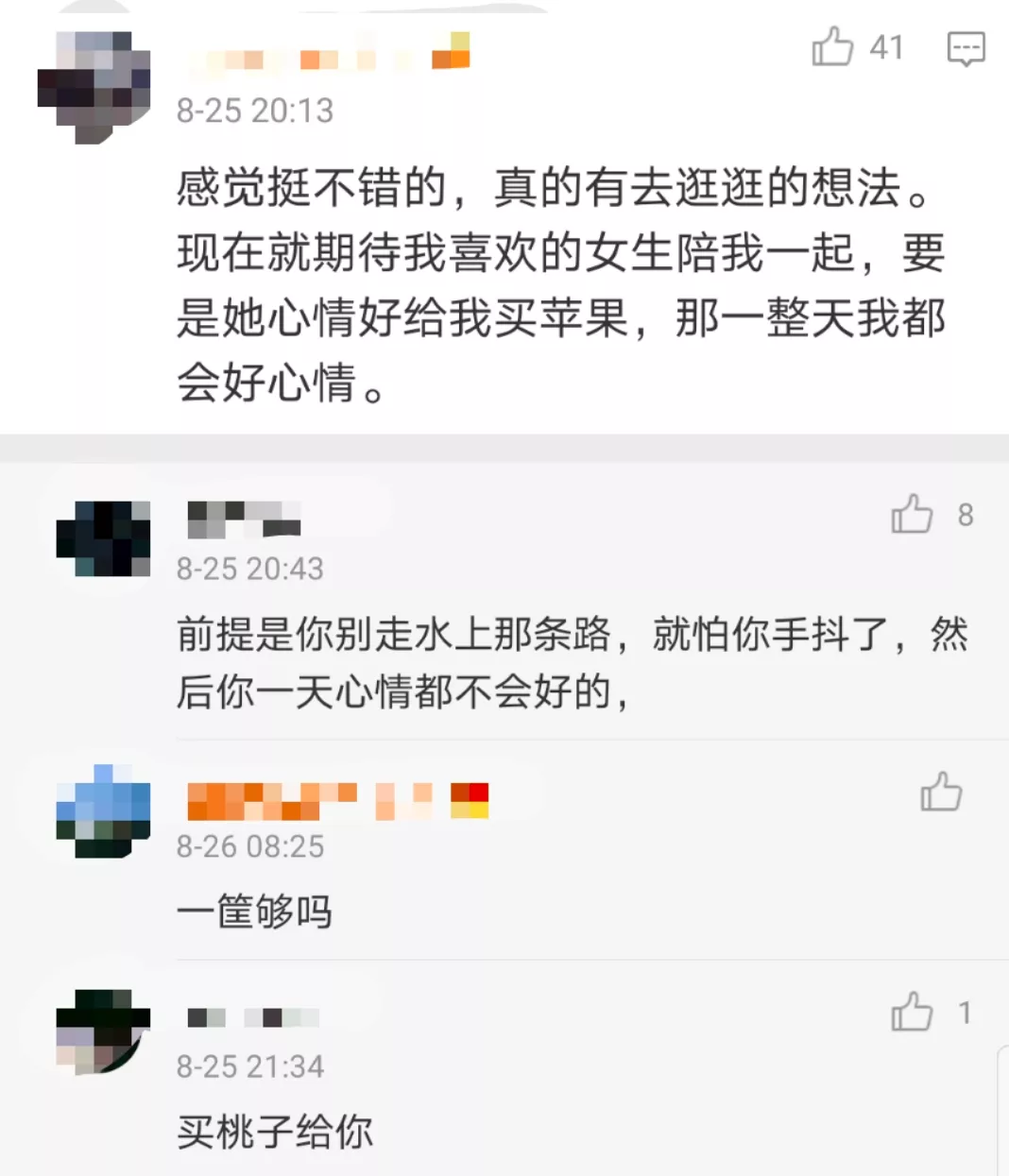Viewport: 1009px width, 1176px height.
Task: Like the reply saying 买桃子给你
Action: click(912, 1012)
